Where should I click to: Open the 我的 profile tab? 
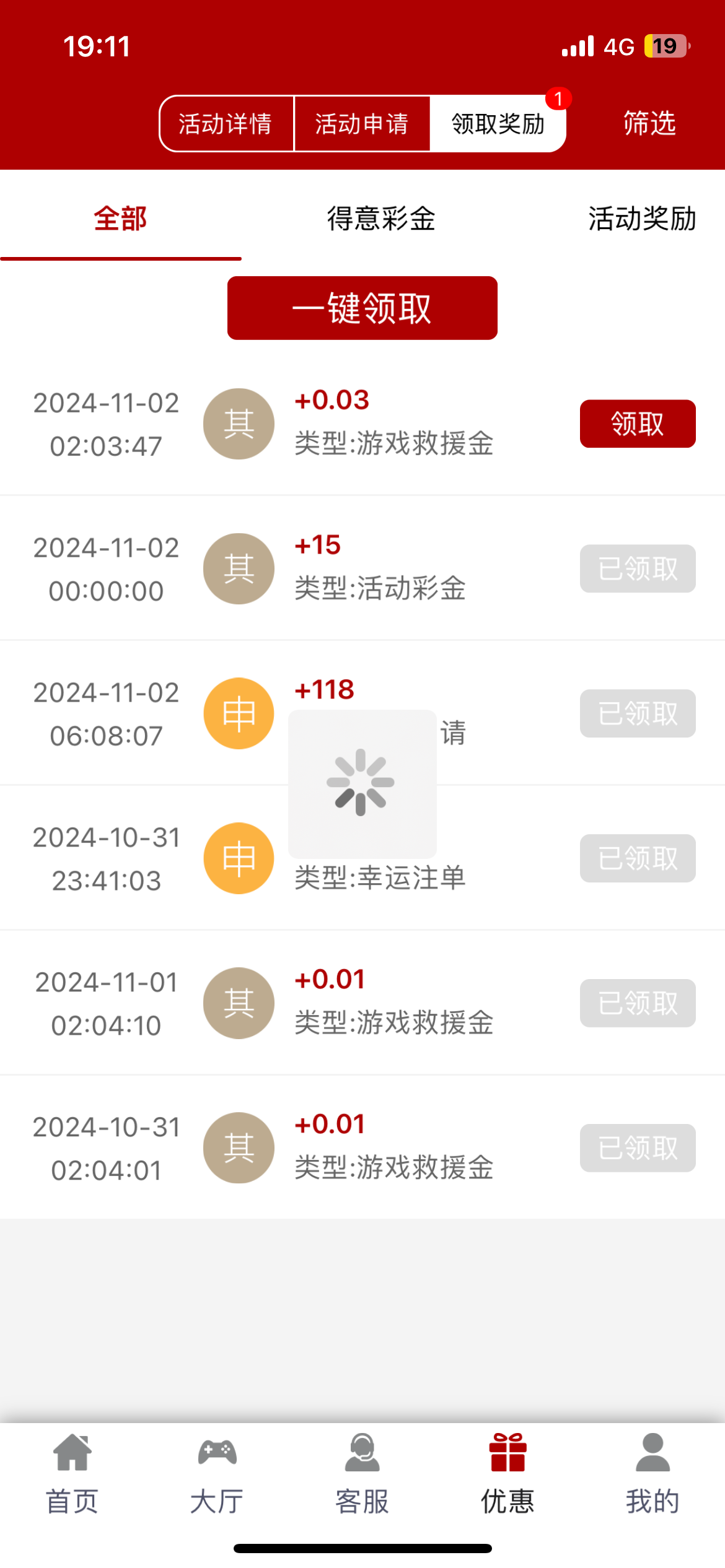[x=652, y=1474]
